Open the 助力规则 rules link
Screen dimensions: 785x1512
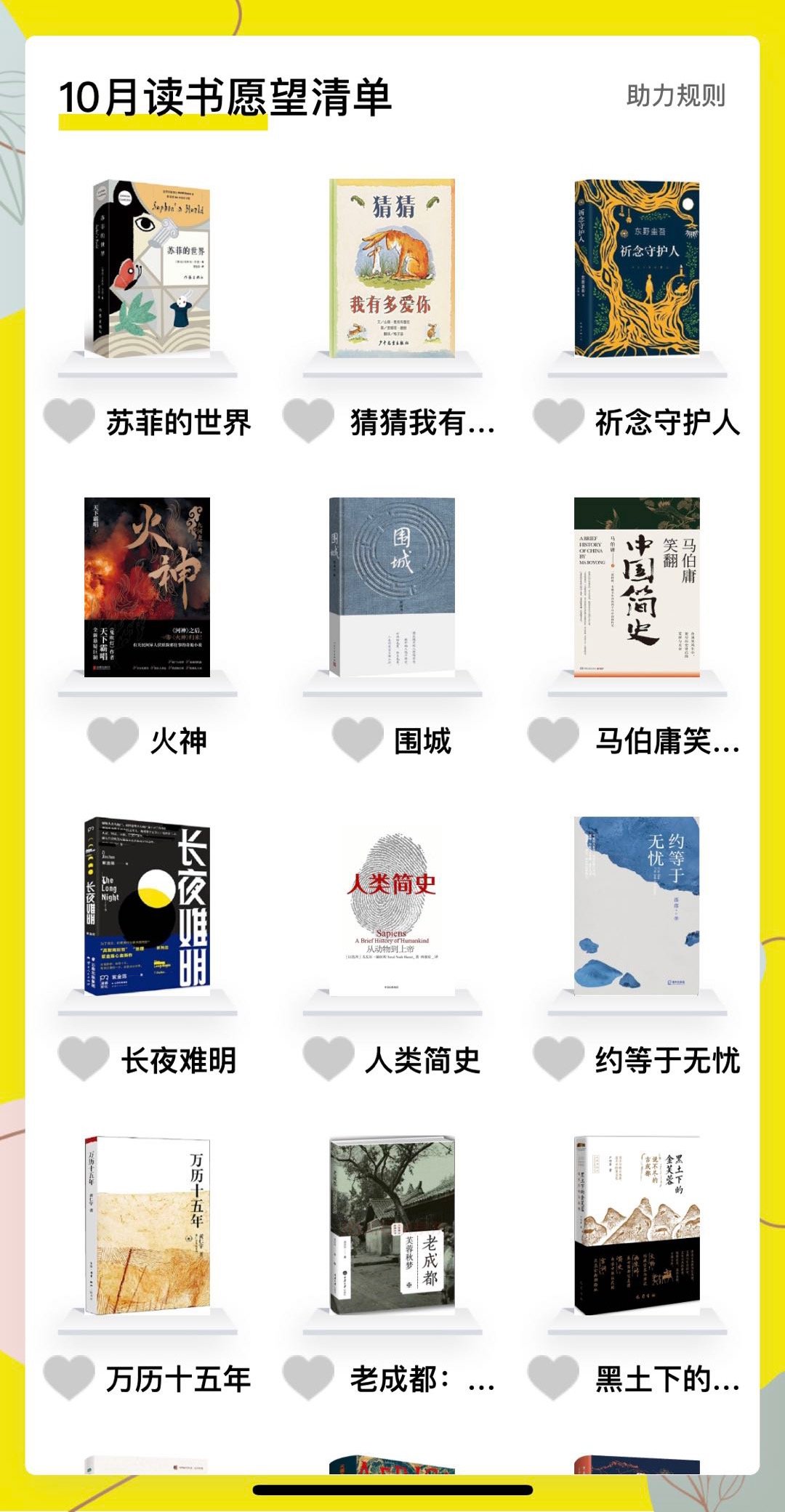[675, 95]
